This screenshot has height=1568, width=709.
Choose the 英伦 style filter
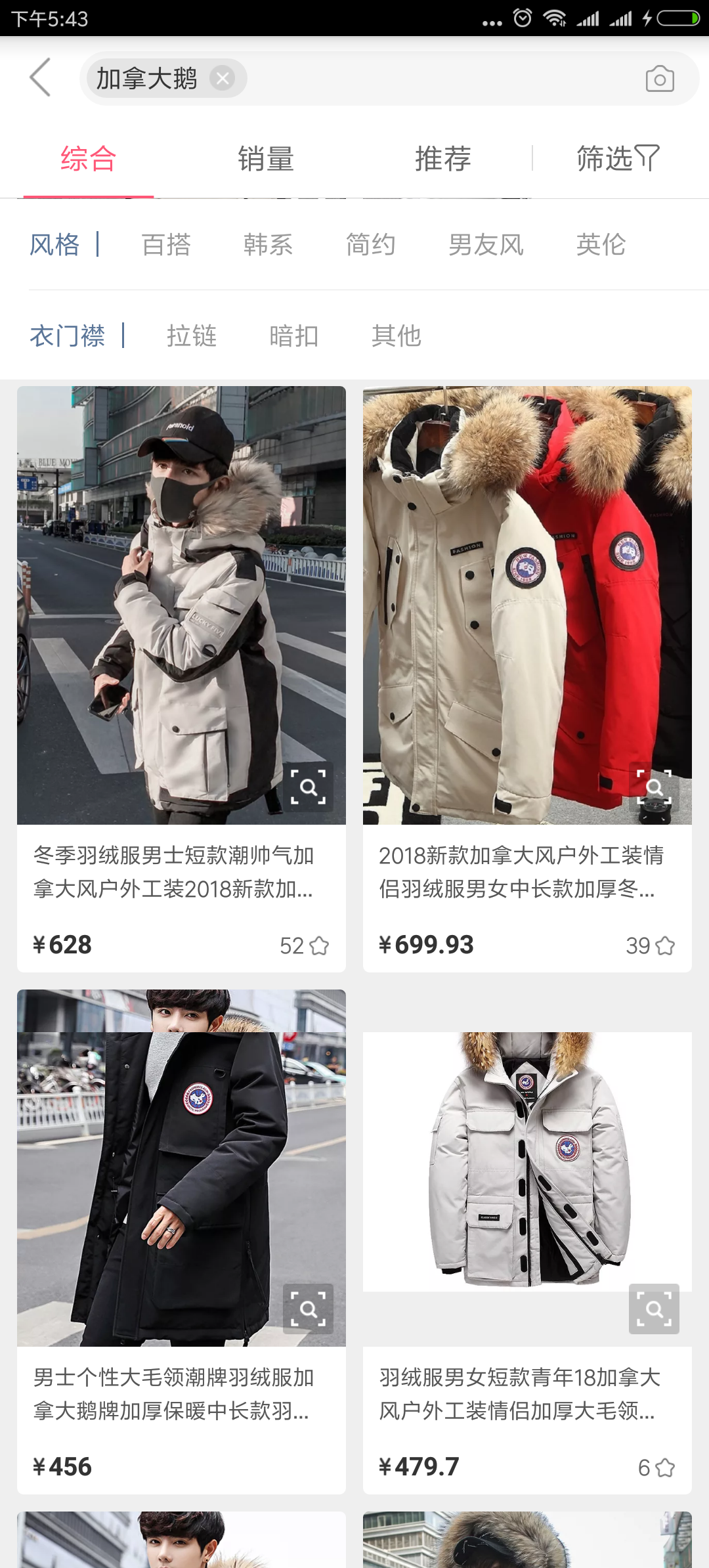[601, 245]
